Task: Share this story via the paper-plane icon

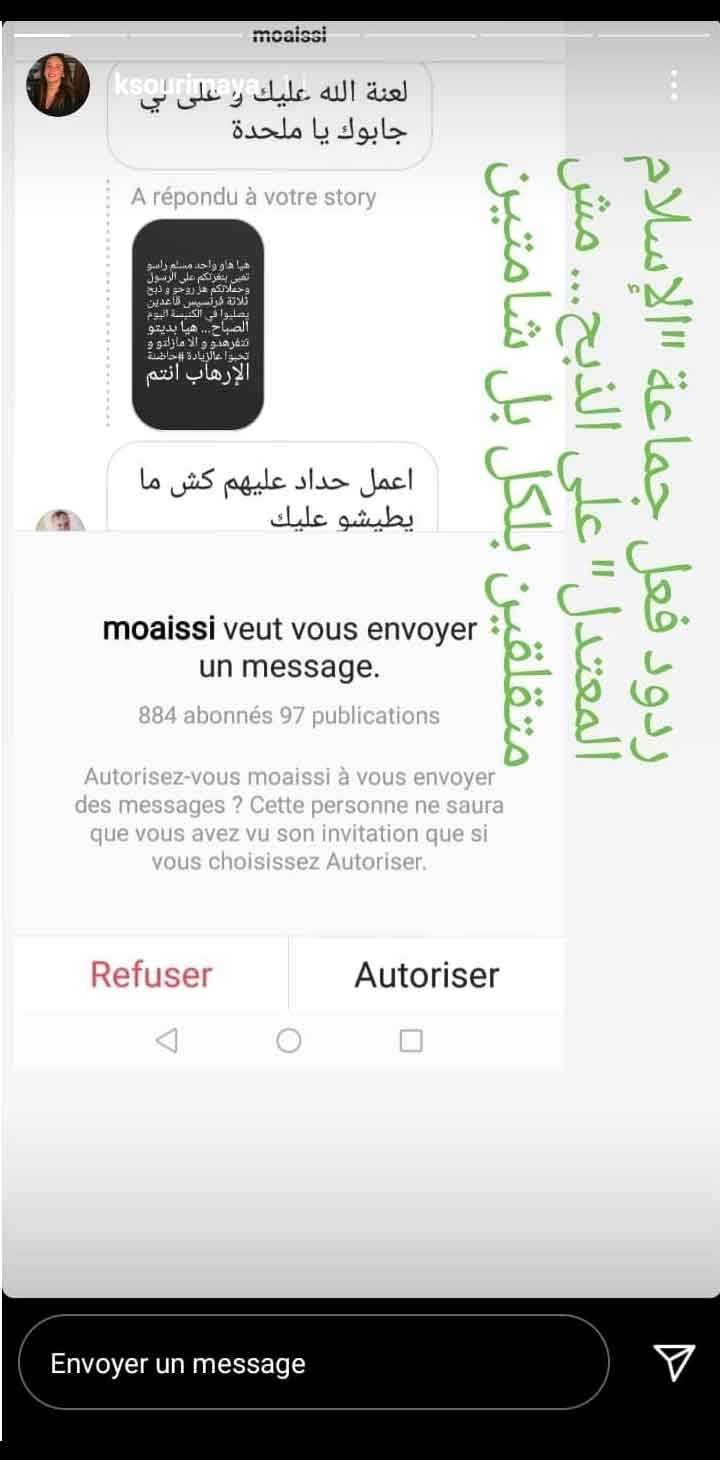Action: click(673, 1363)
